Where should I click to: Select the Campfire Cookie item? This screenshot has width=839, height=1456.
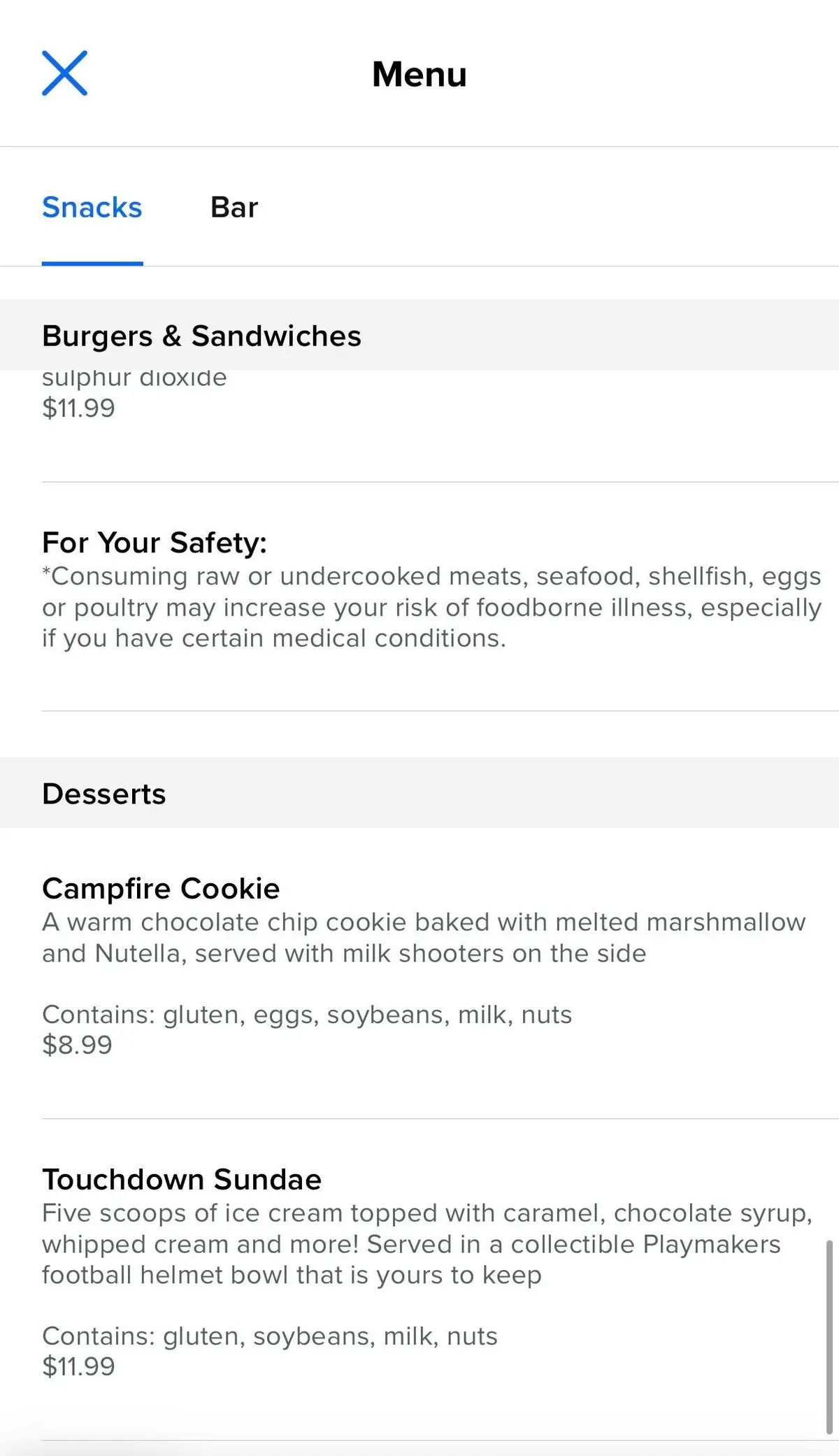point(161,887)
